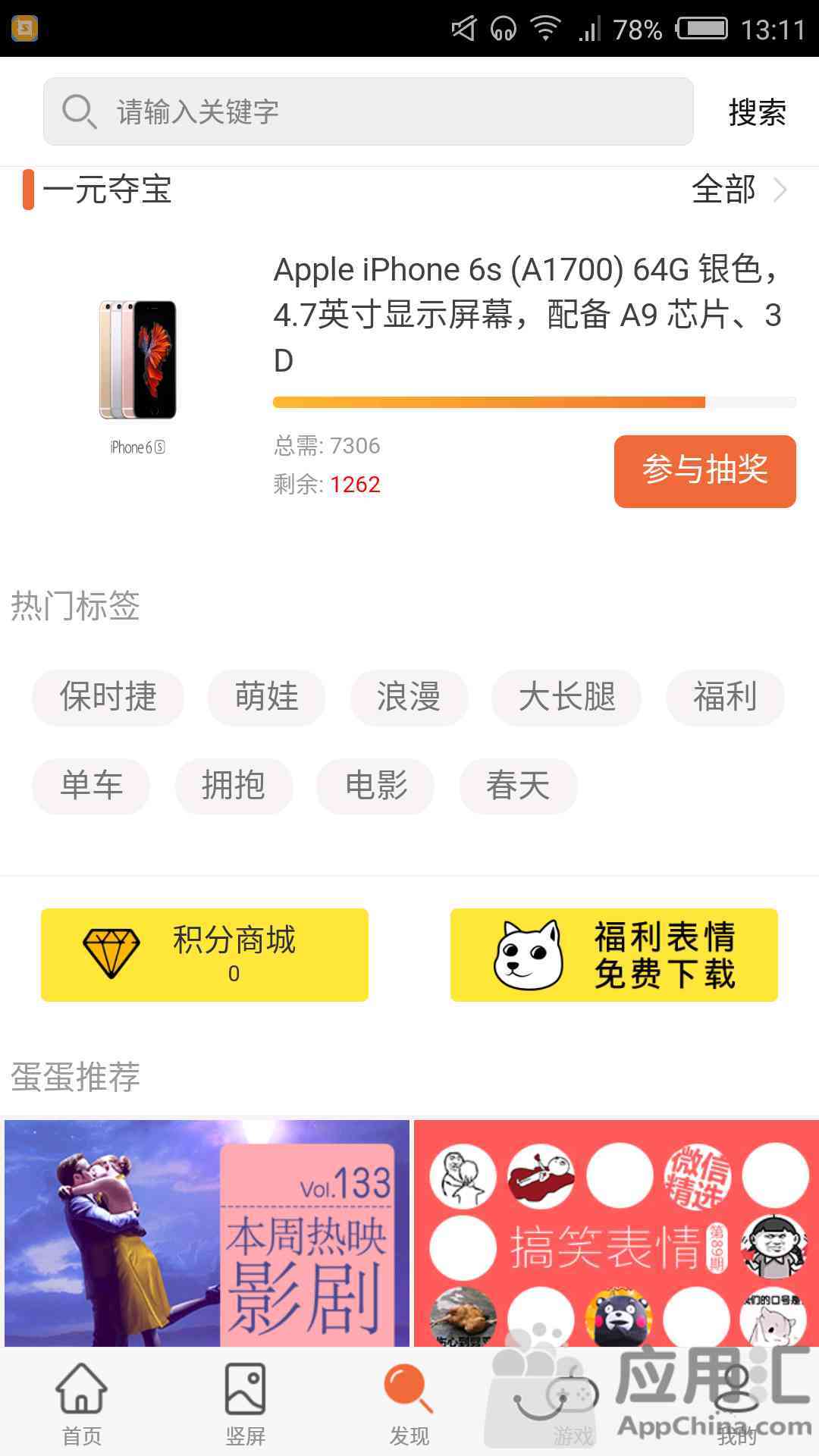Select the 拥抱 tag
The image size is (819, 1456).
coord(234,786)
